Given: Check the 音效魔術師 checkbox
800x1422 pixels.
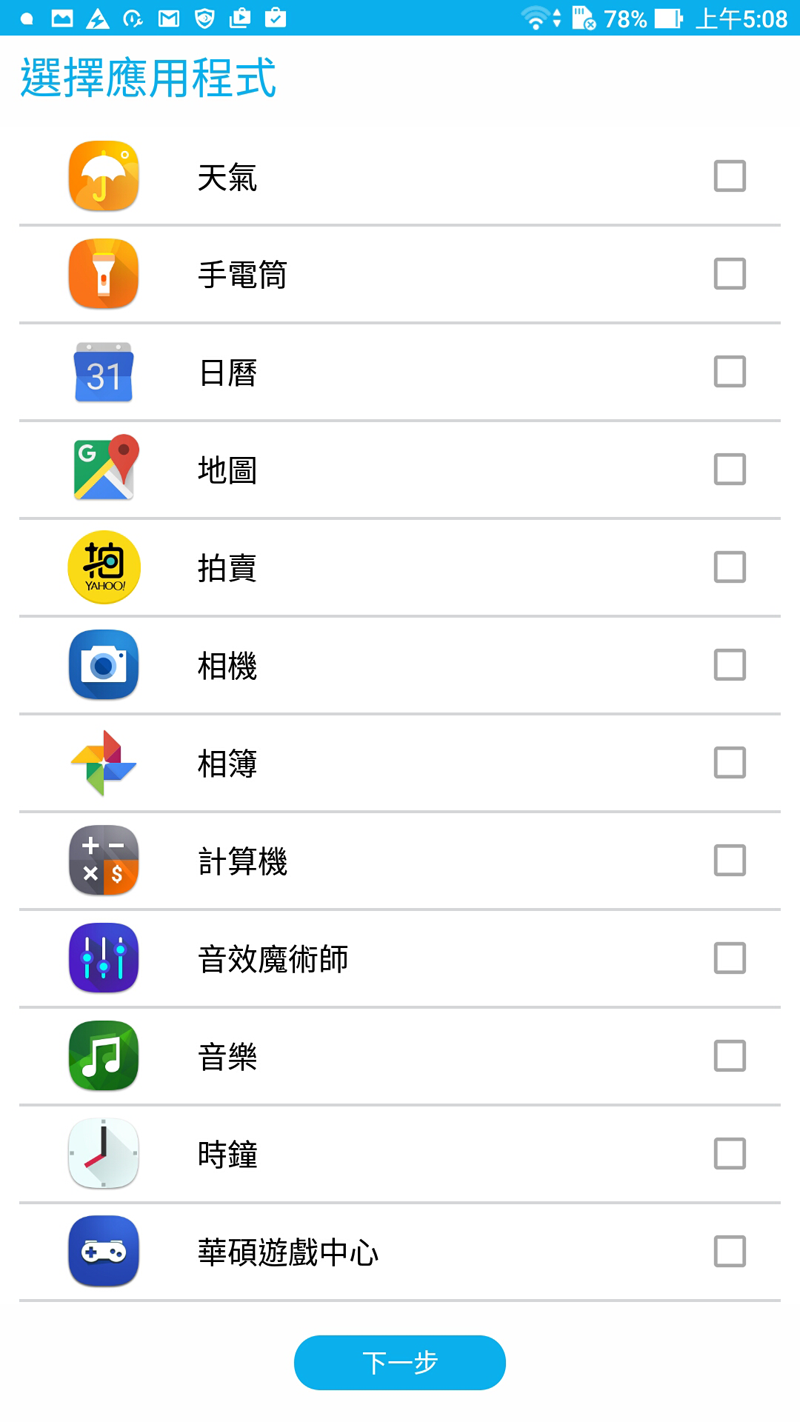Looking at the screenshot, I should coord(730,958).
